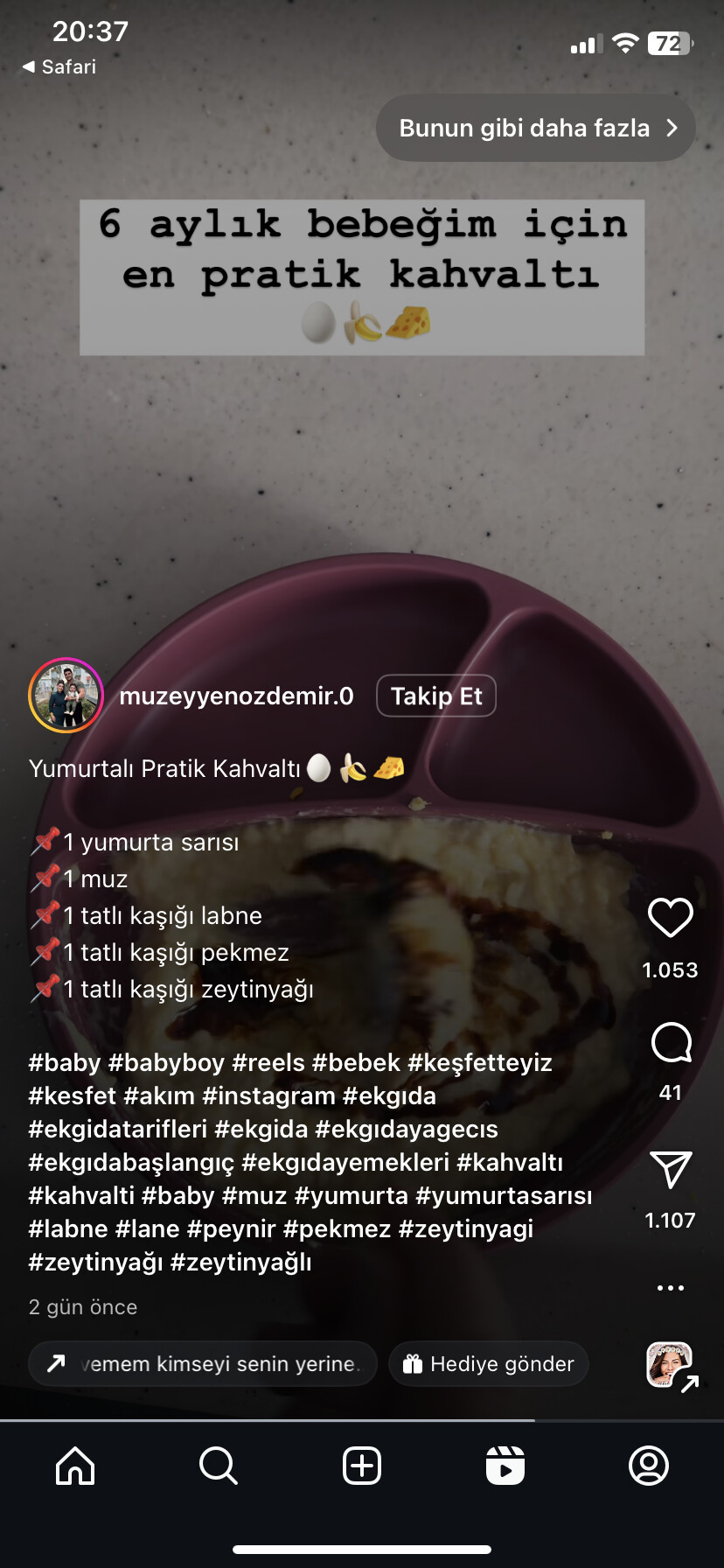Share this reel via paper plane icon

coord(670,1171)
